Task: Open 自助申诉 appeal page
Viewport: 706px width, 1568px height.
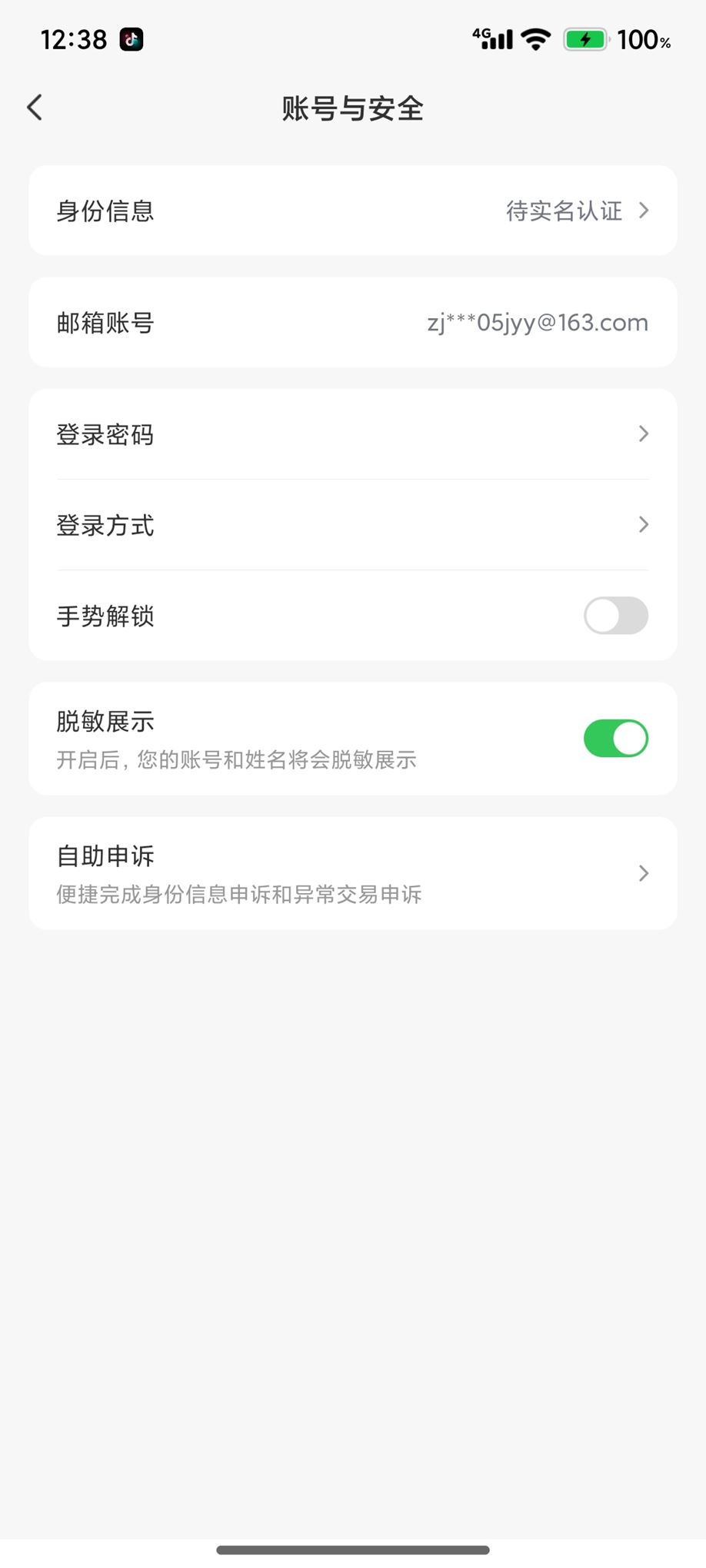Action: pos(352,873)
